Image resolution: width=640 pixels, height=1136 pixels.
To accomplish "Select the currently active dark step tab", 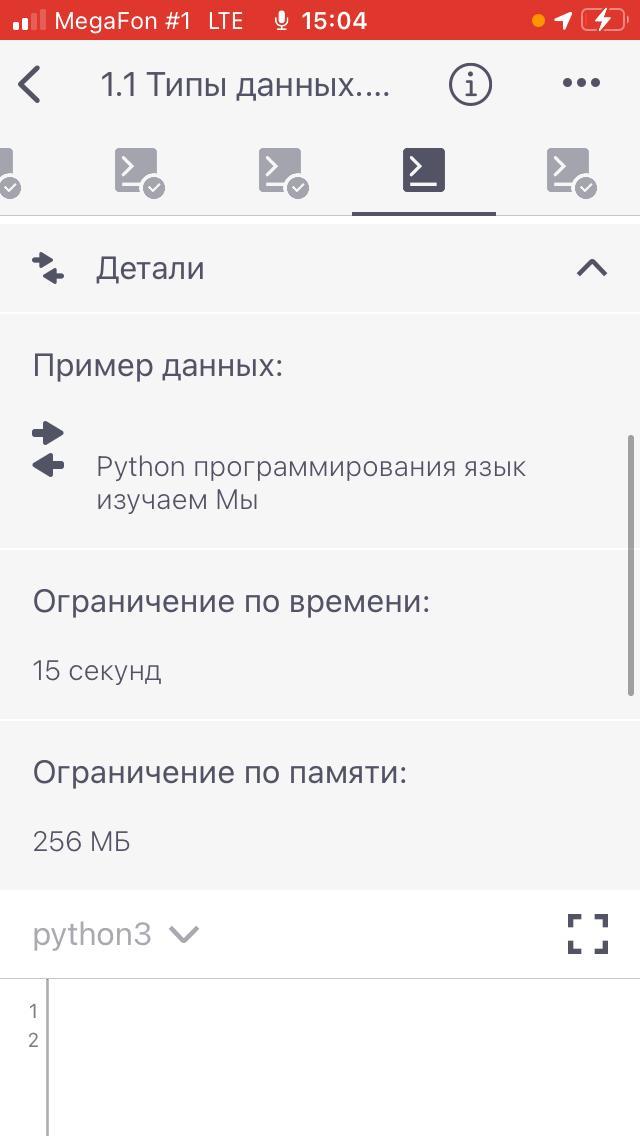I will point(424,171).
